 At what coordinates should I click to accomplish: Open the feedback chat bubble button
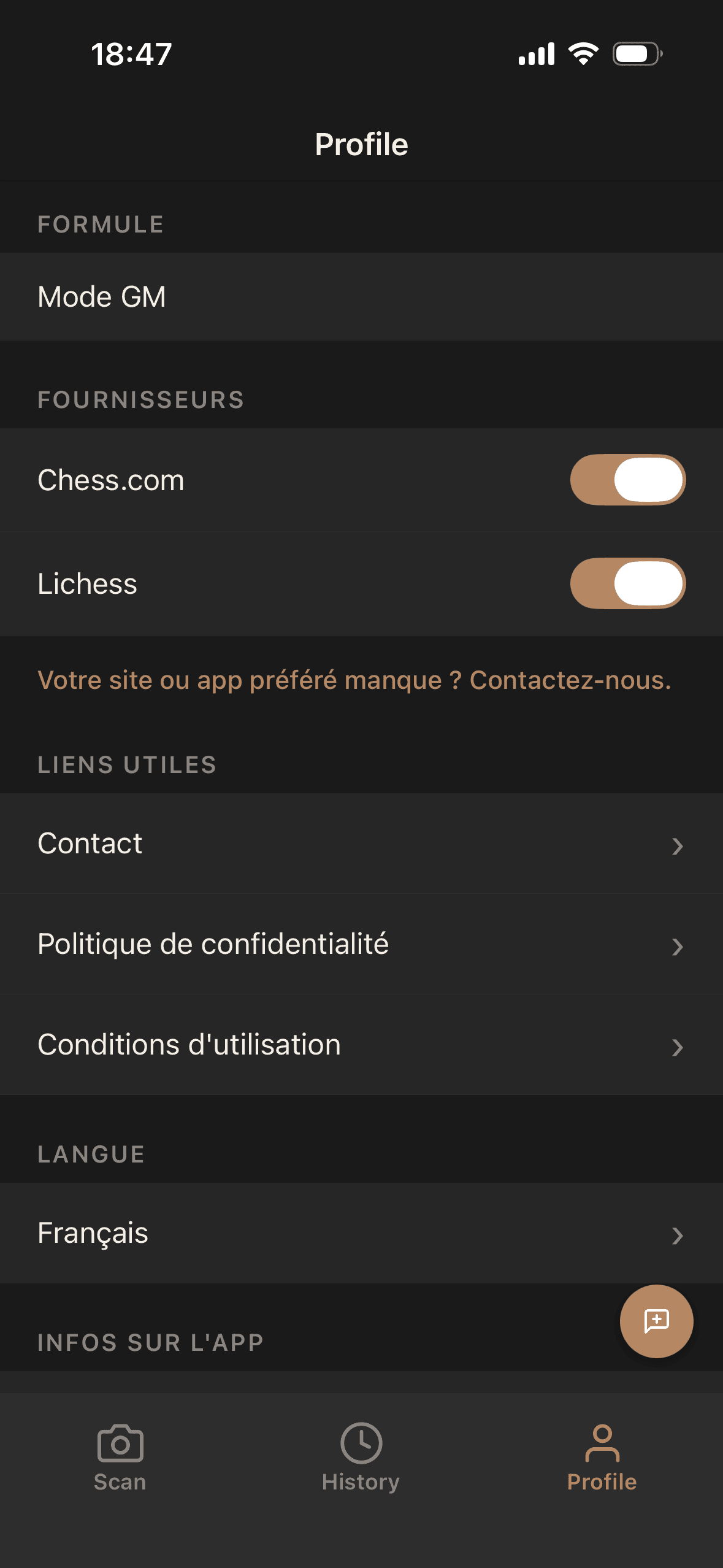(656, 1321)
